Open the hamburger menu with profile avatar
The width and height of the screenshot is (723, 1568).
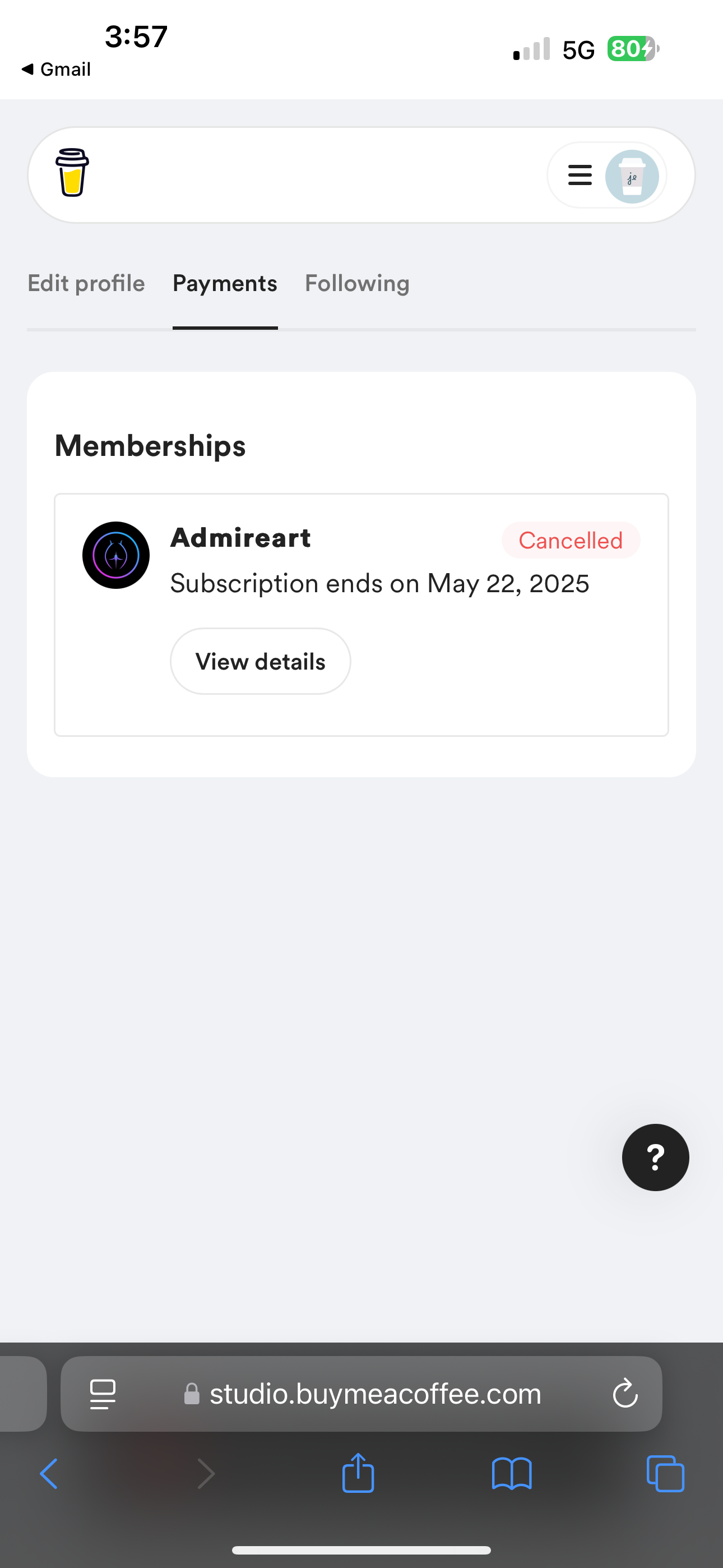607,176
